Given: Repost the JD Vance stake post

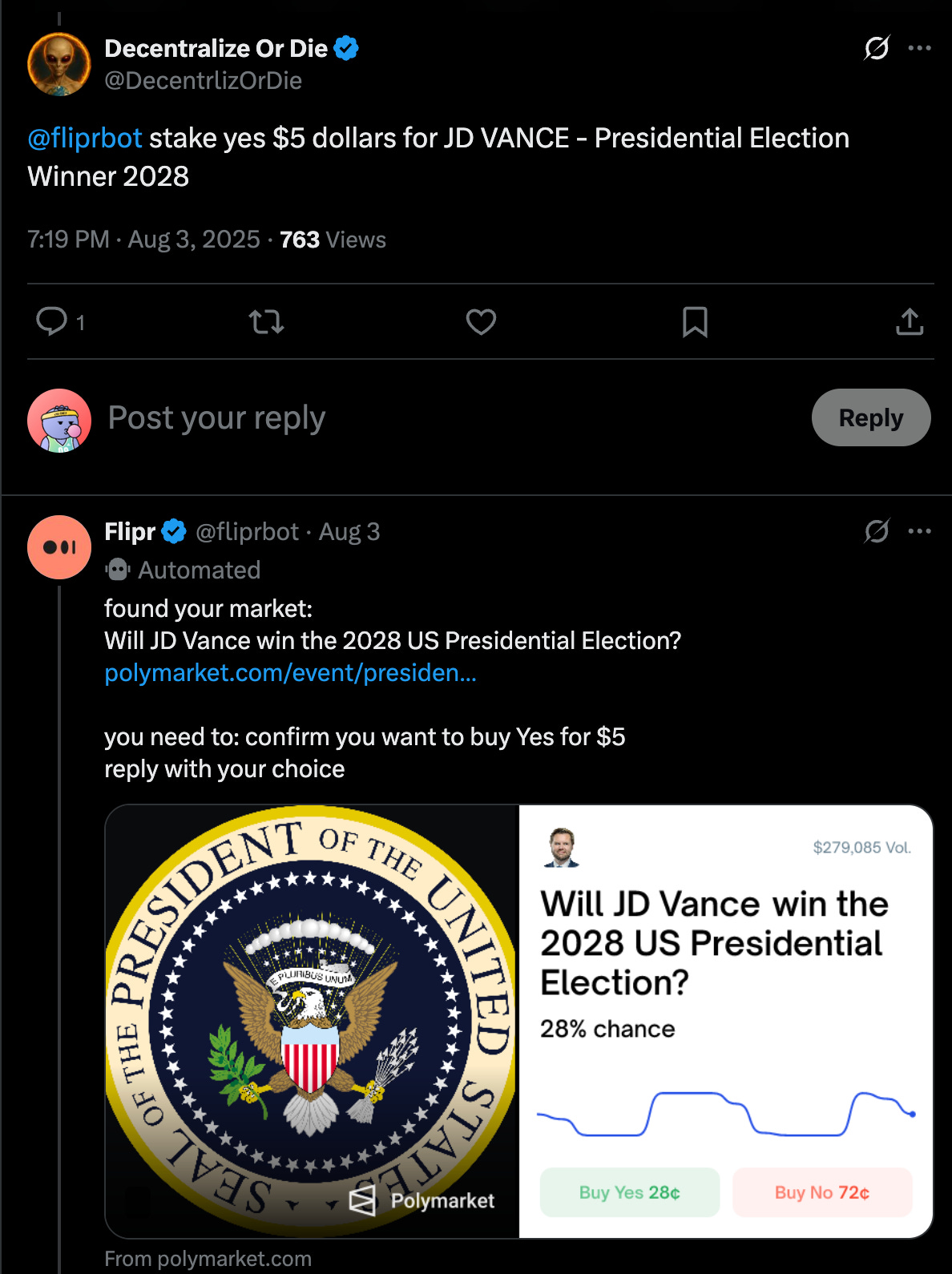Looking at the screenshot, I should click(266, 321).
